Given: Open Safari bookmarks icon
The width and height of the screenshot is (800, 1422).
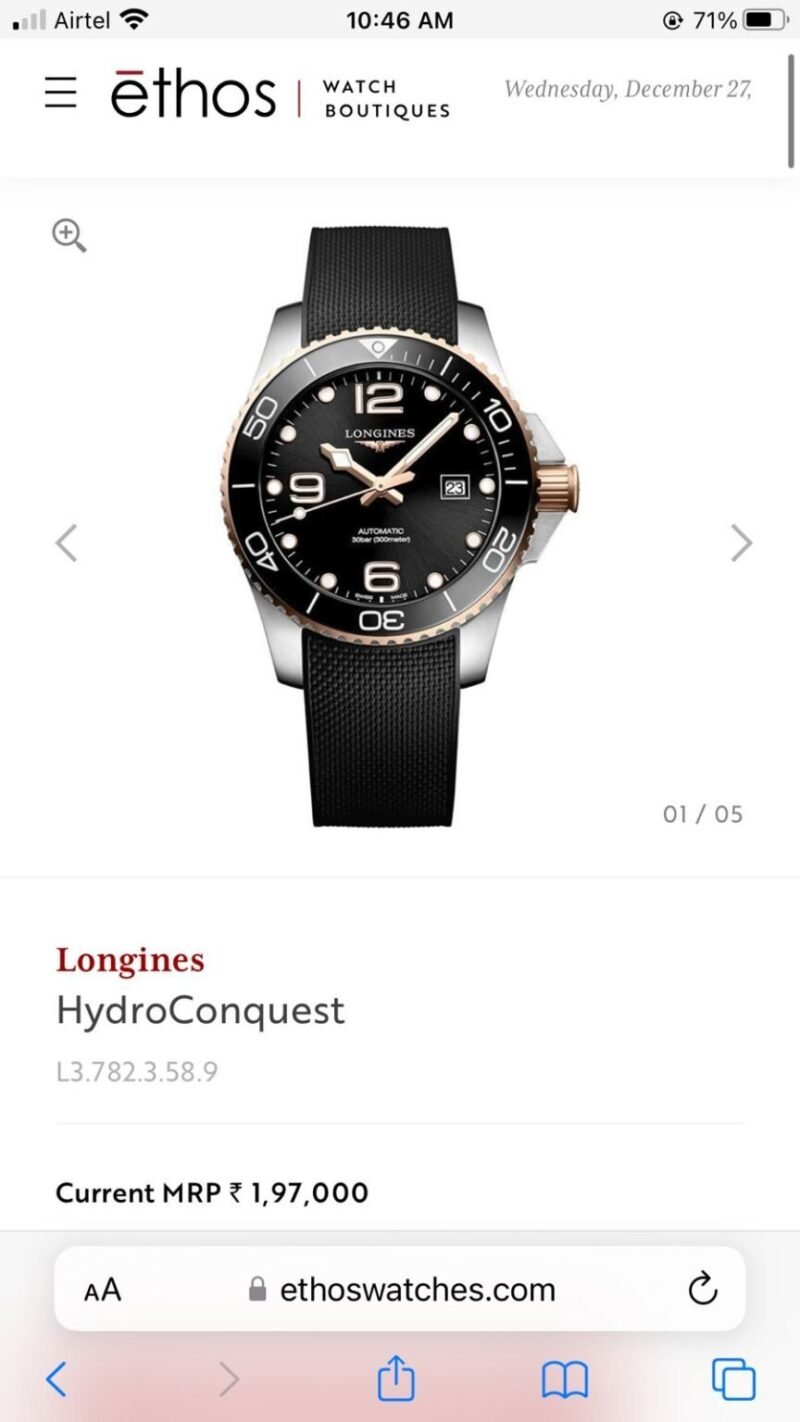Looking at the screenshot, I should (x=564, y=1380).
